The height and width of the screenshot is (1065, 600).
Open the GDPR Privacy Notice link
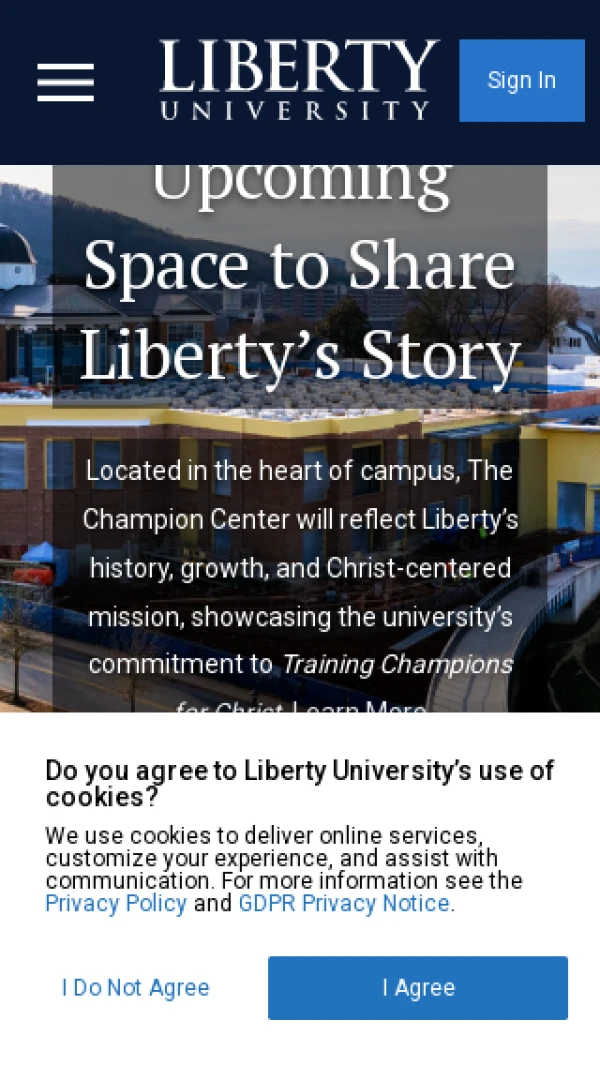click(x=344, y=904)
